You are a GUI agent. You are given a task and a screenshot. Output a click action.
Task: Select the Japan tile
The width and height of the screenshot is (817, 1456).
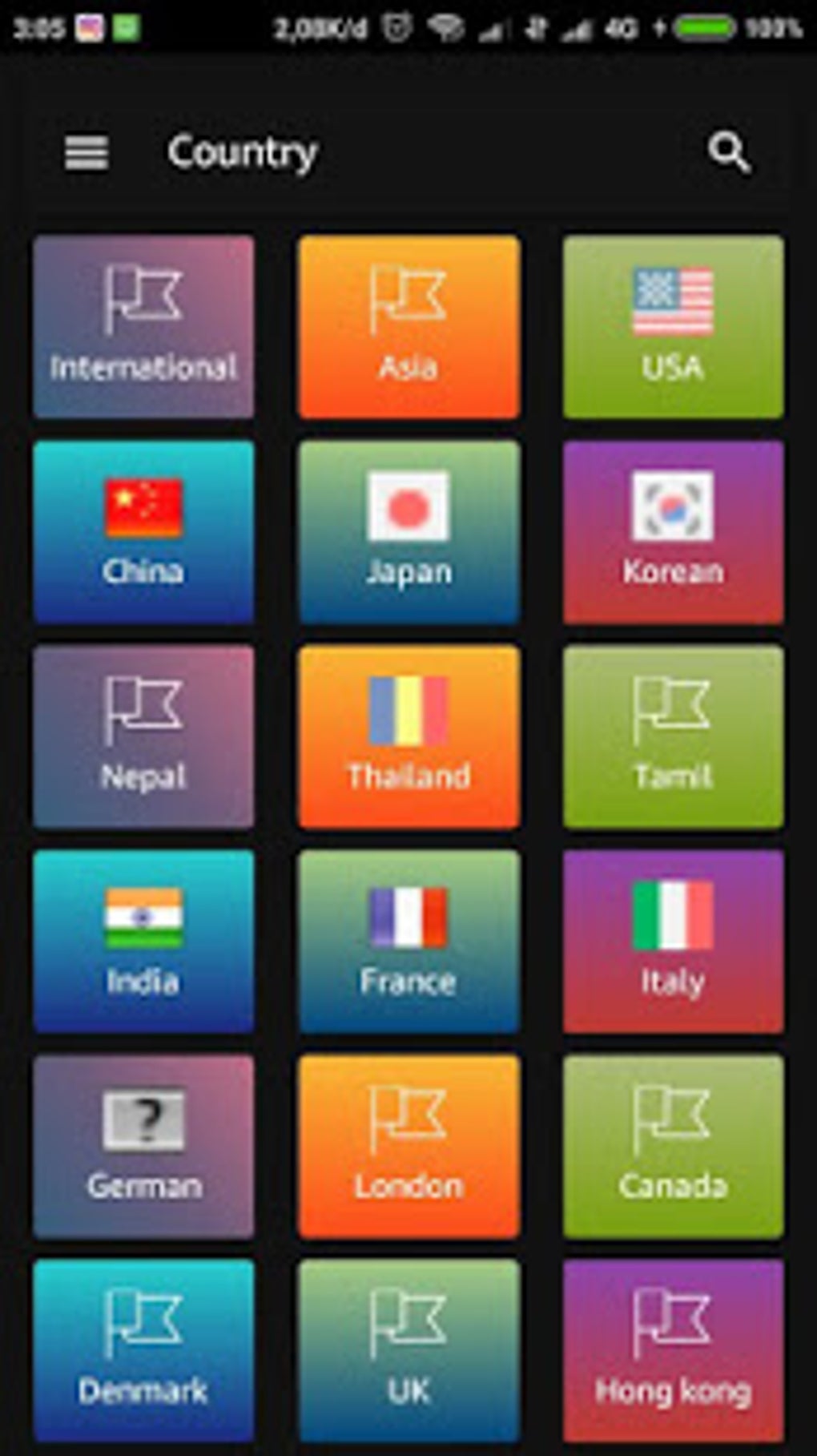[x=408, y=532]
